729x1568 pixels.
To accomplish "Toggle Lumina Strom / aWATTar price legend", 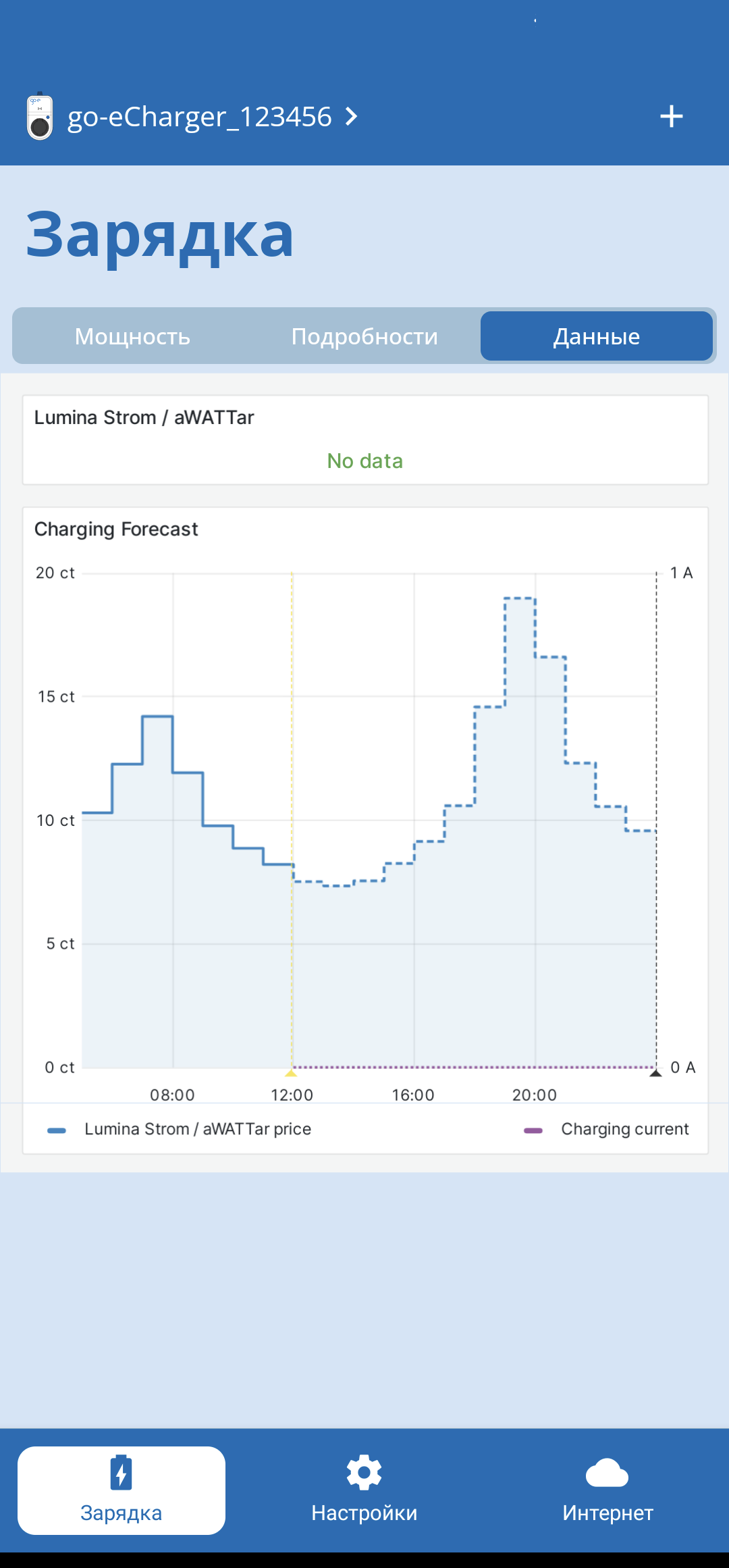I will point(180,1129).
